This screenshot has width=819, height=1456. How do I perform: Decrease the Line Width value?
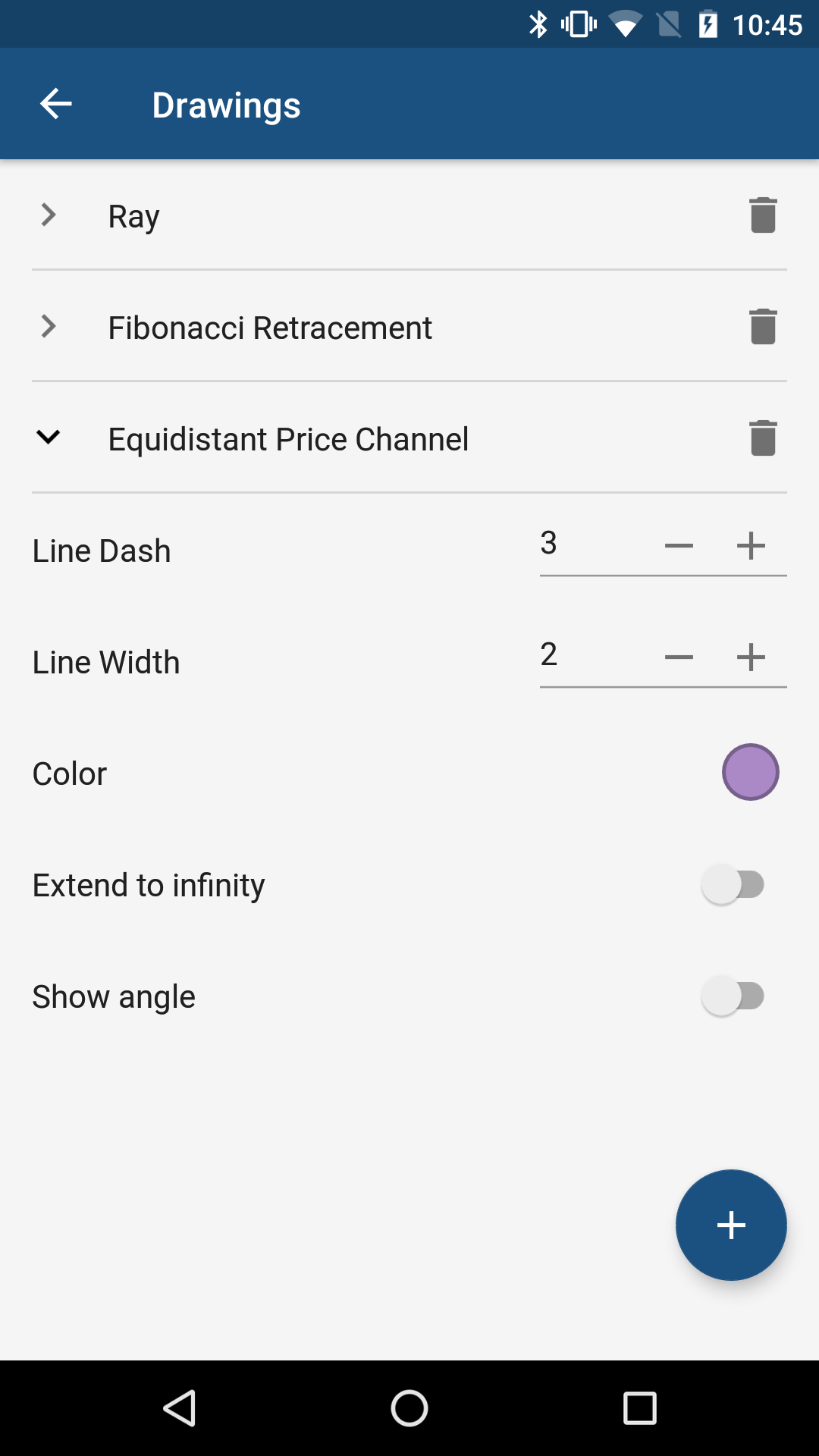click(679, 657)
